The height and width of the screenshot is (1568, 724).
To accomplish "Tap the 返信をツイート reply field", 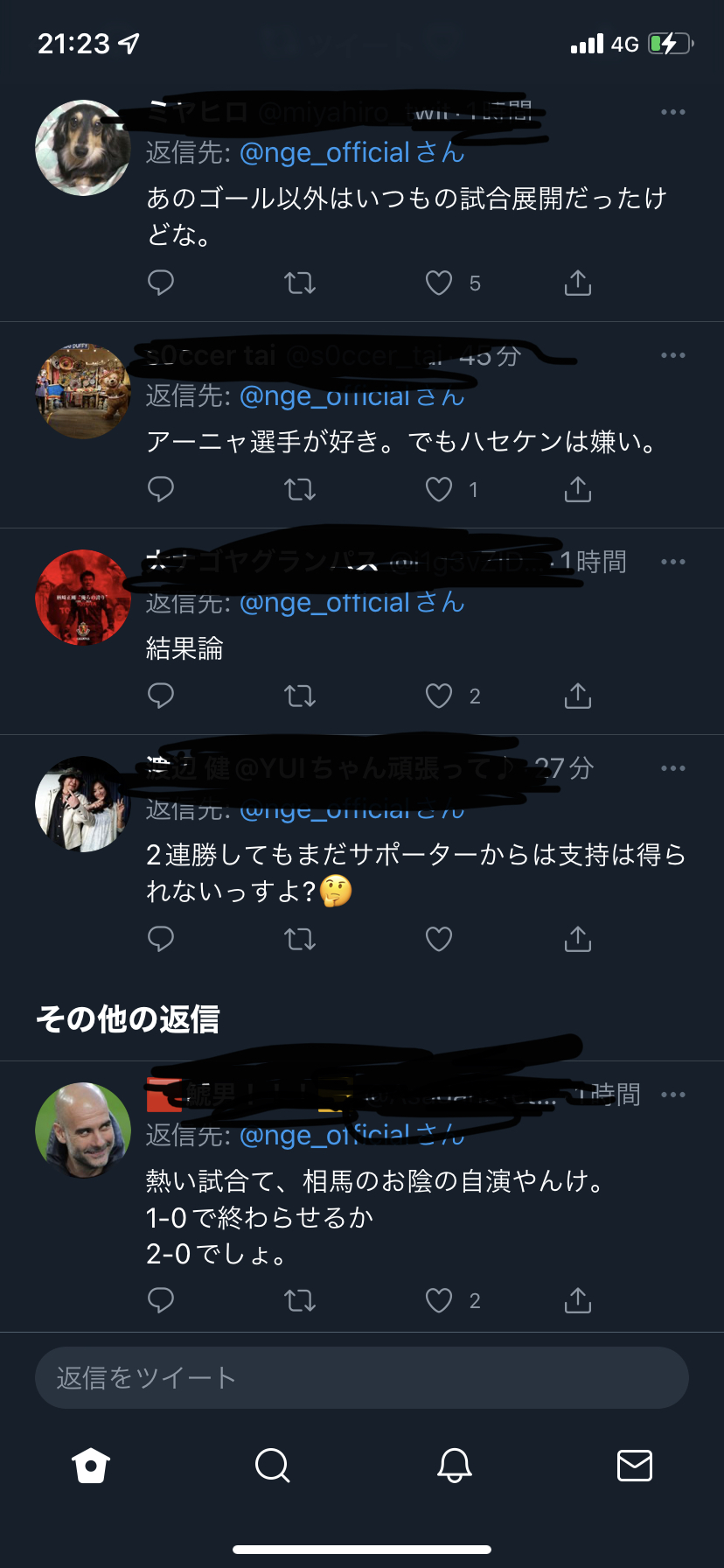I will (362, 1377).
